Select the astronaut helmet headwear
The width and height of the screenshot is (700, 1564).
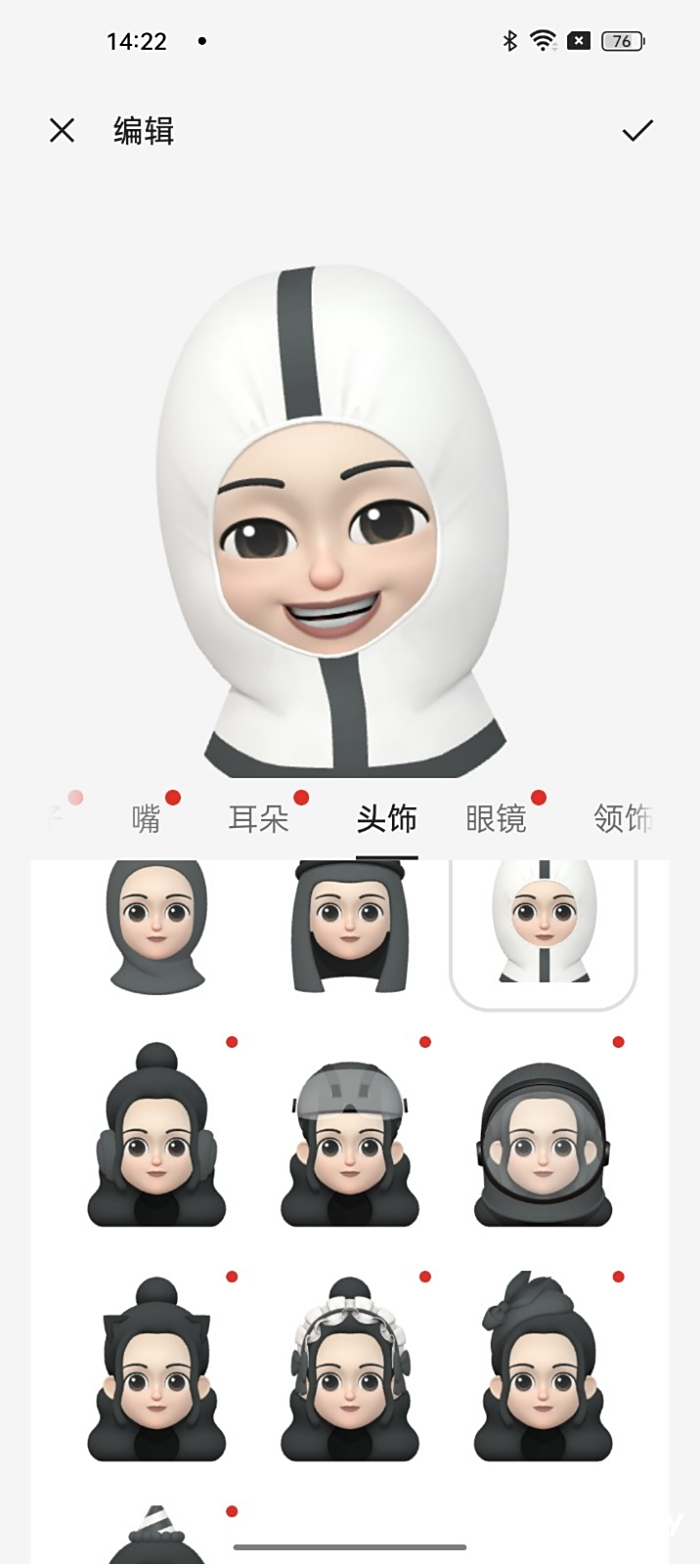543,1142
